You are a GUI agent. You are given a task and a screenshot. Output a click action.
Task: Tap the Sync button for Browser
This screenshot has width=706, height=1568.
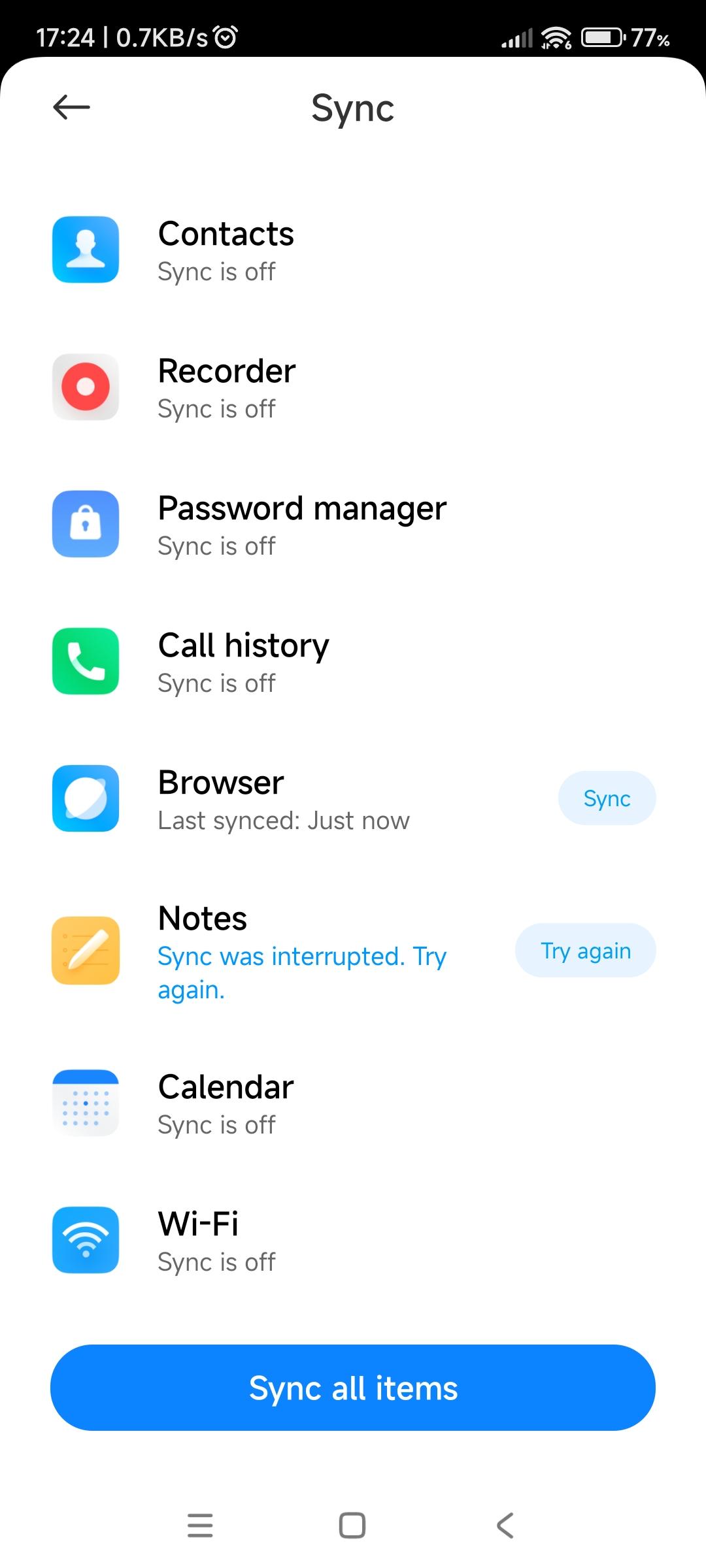[607, 798]
